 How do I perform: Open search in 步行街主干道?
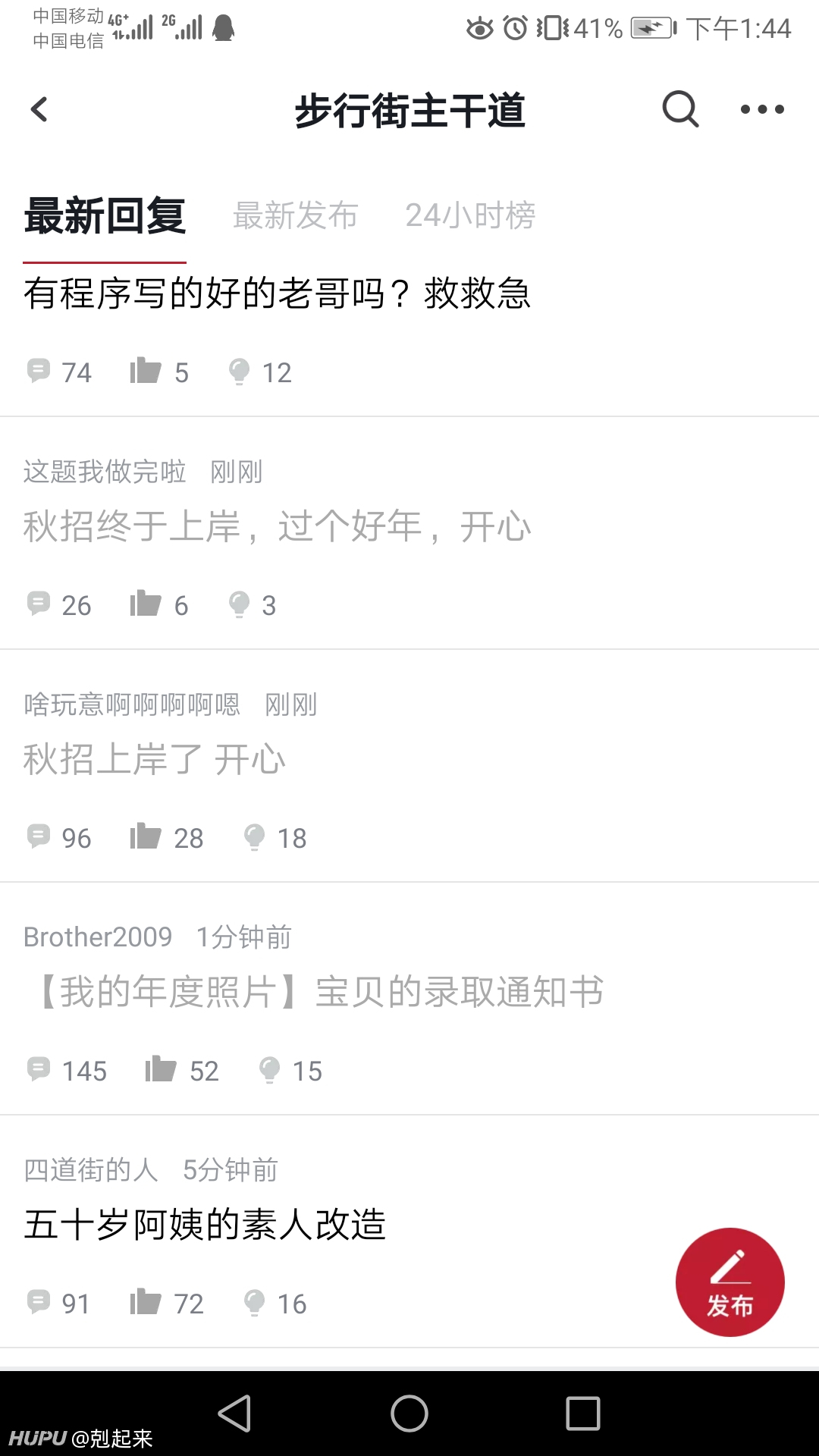tap(680, 109)
